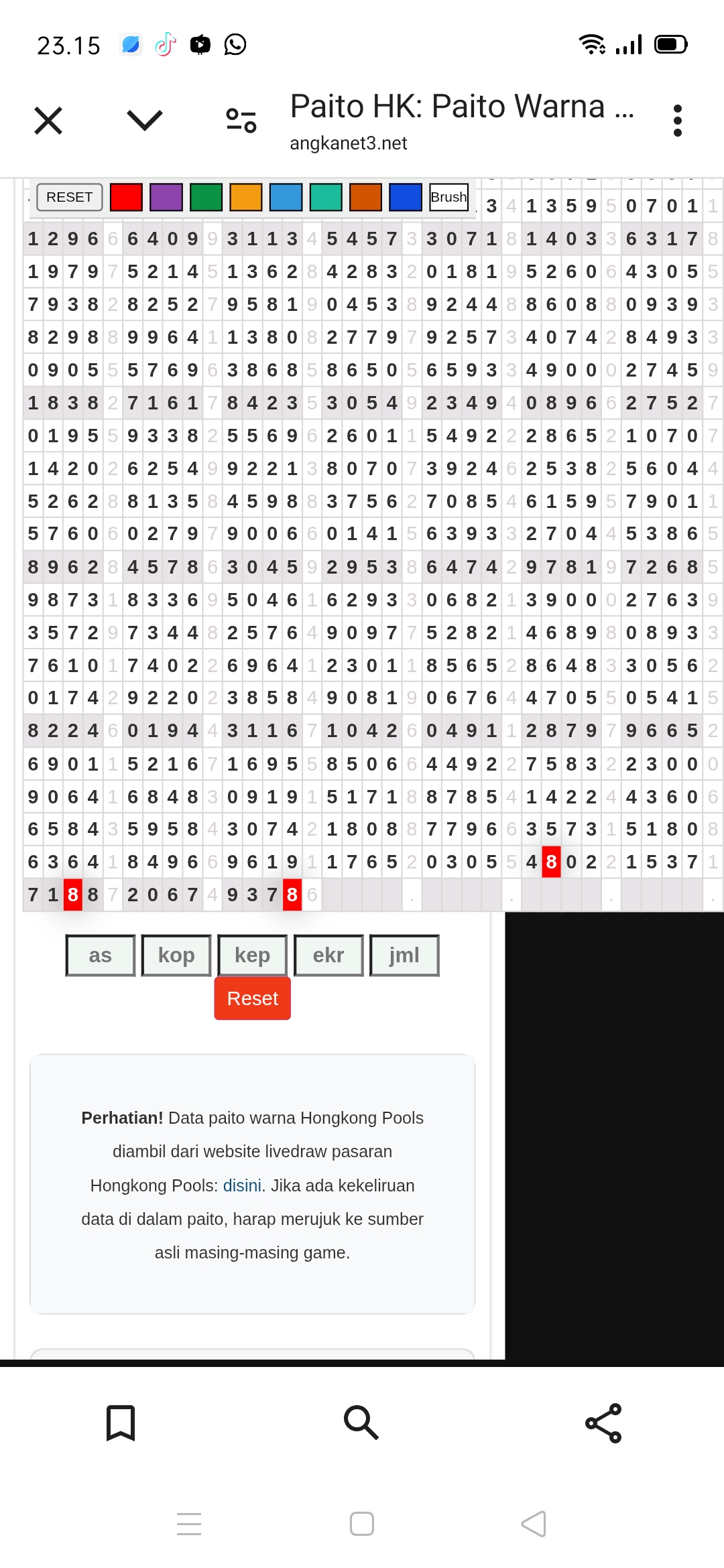
Task: Close the in-app browser tab
Action: click(48, 121)
